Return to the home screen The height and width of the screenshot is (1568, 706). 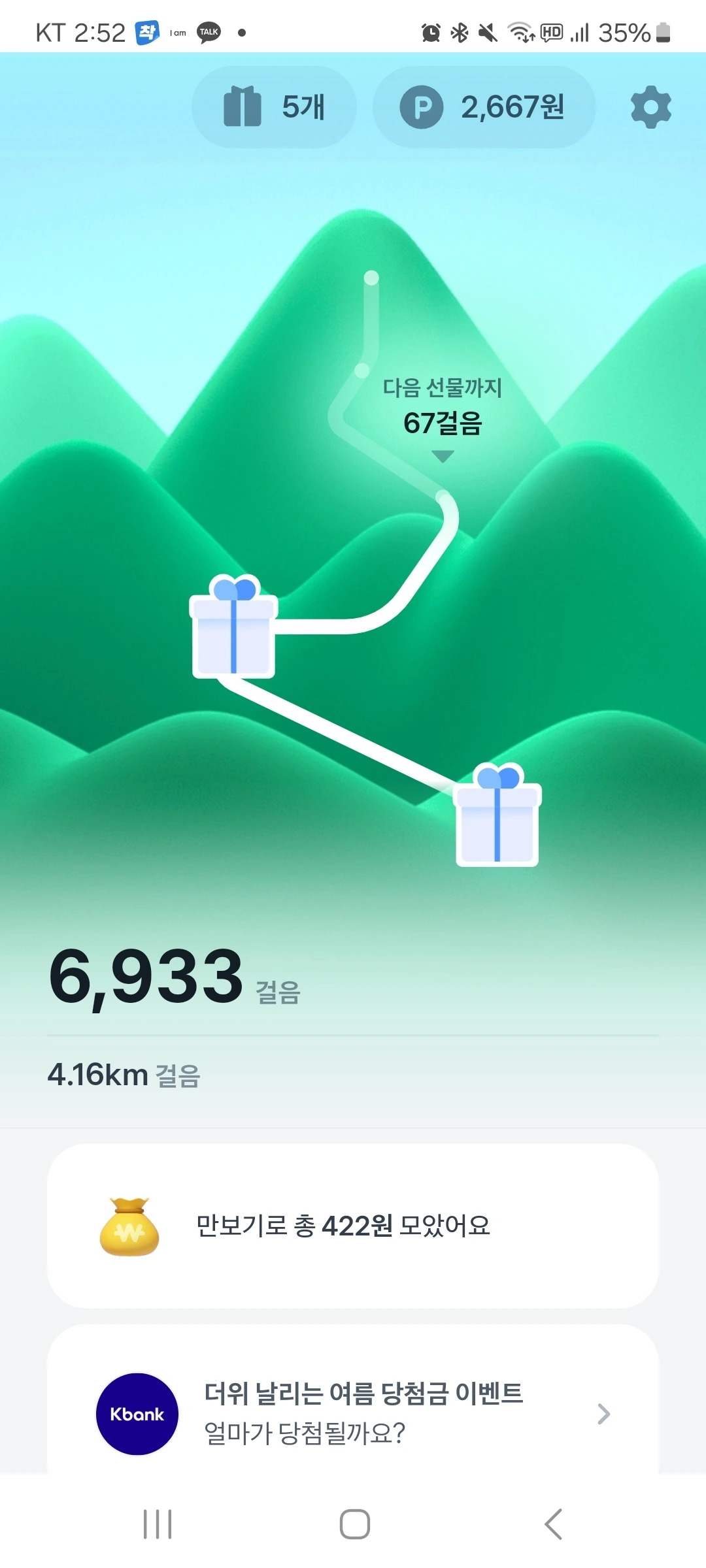click(x=354, y=1524)
